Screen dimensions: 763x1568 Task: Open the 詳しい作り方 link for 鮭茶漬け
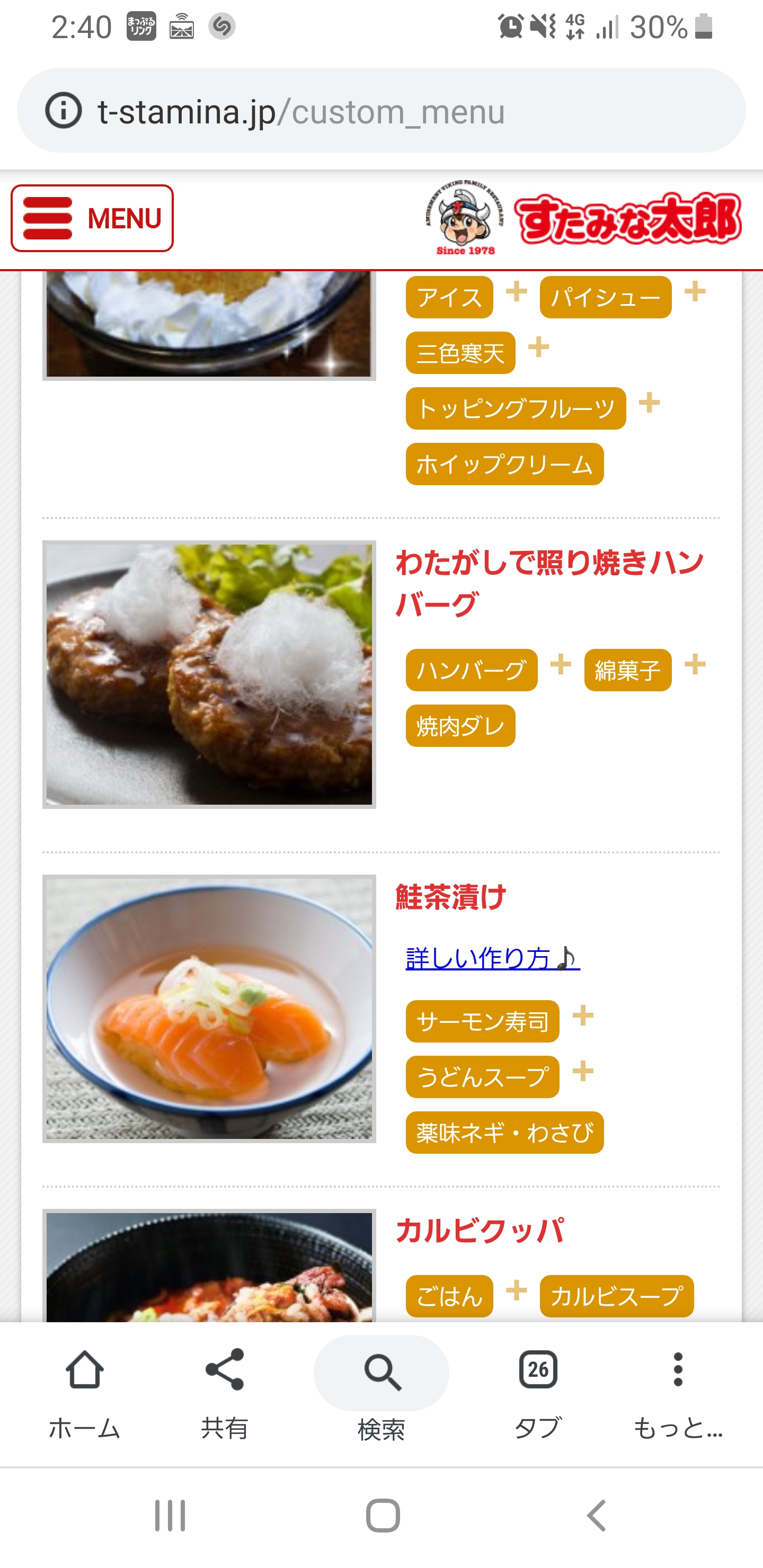pos(492,959)
